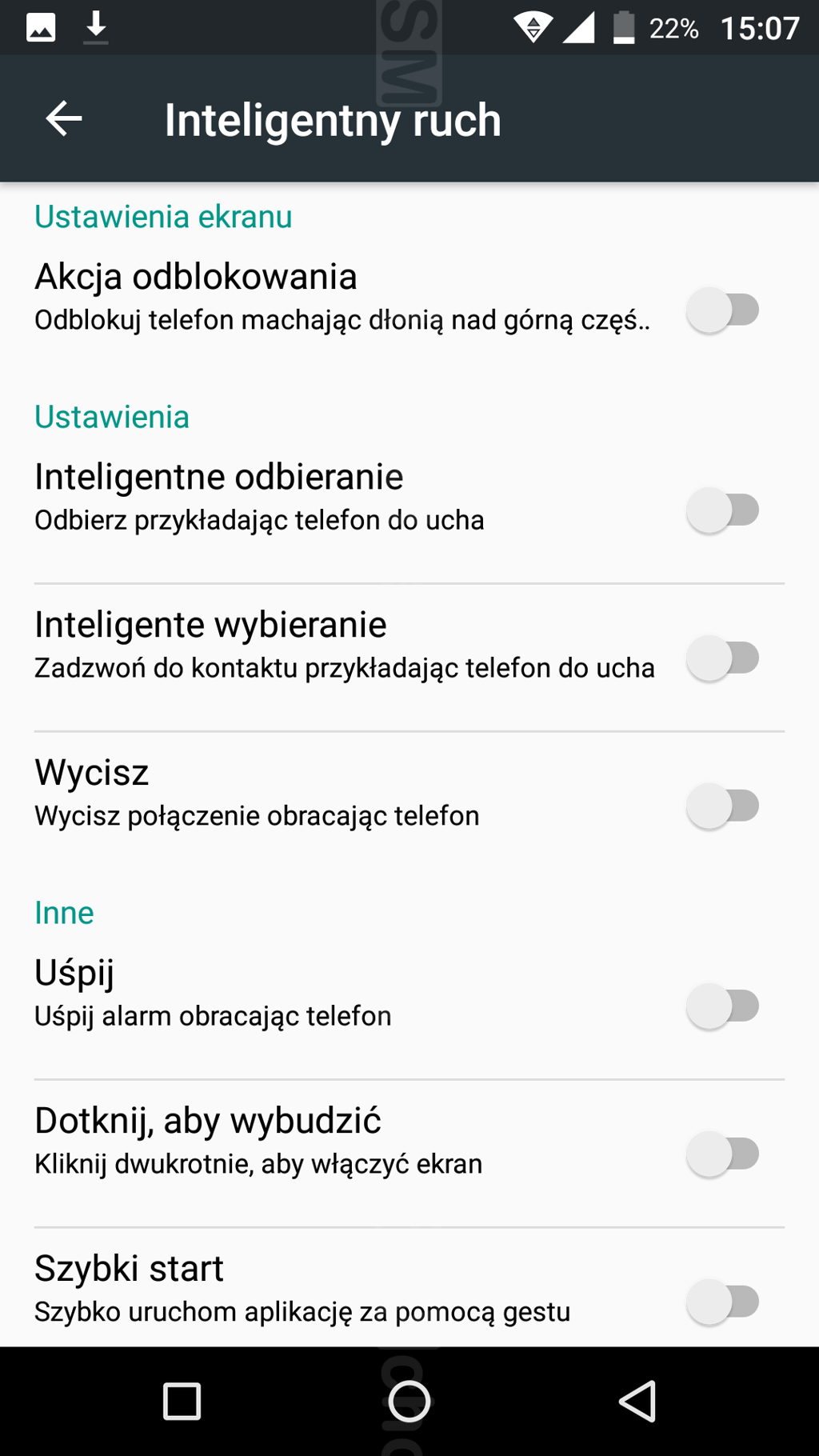The height and width of the screenshot is (1456, 819).
Task: Switch on Wycisz for calls
Action: tap(722, 806)
